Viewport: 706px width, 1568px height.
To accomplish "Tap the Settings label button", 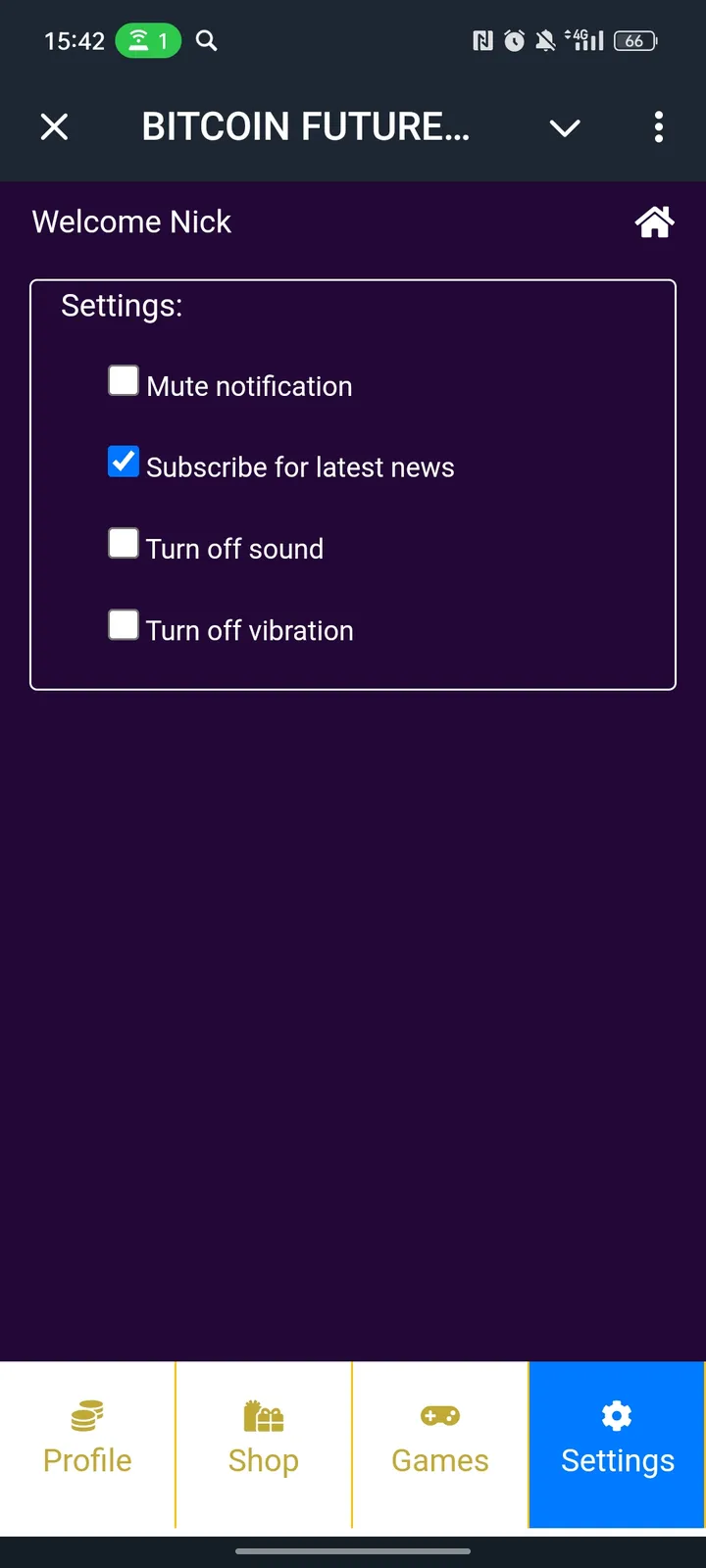I will 617,1459.
